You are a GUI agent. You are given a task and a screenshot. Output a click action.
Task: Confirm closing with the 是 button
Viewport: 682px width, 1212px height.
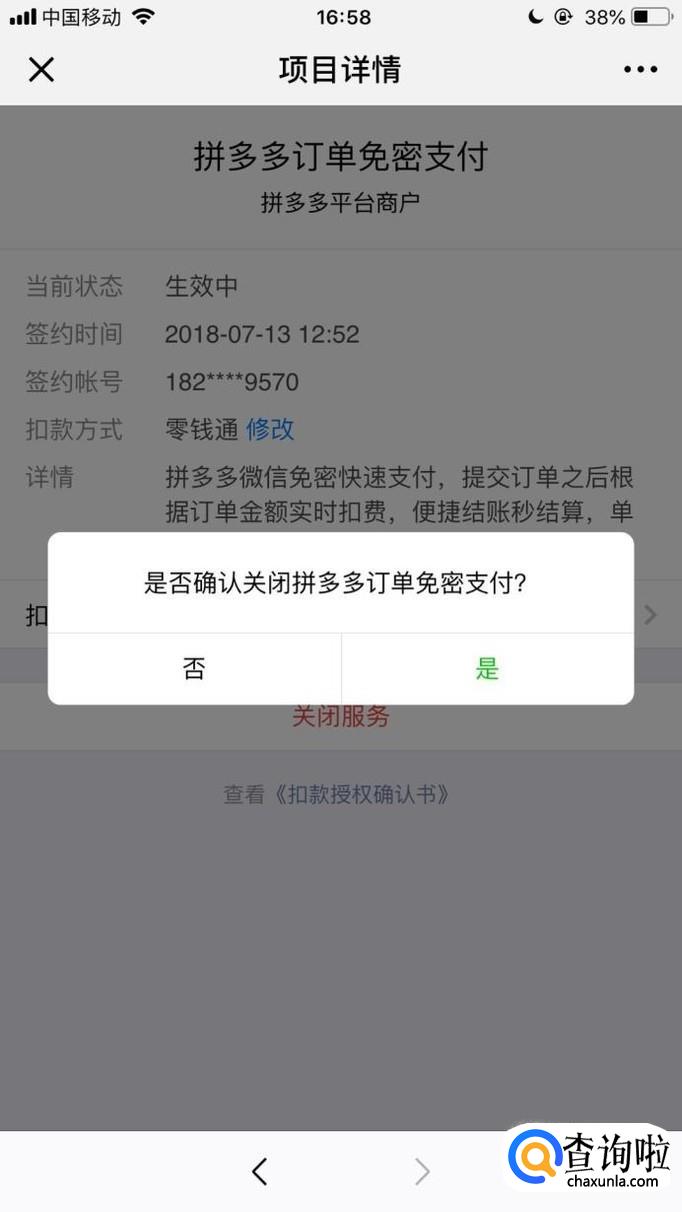pos(487,669)
